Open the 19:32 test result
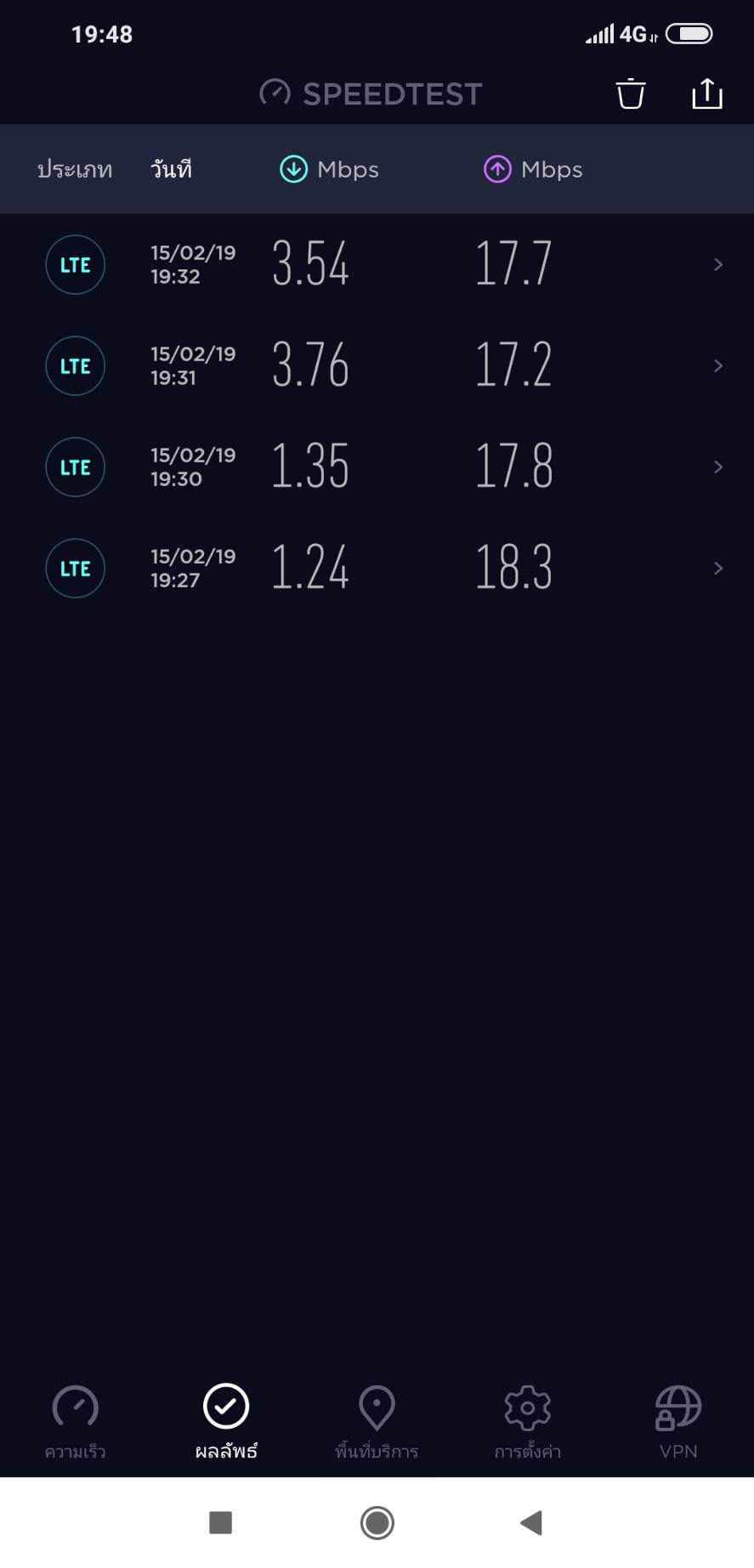 coord(377,264)
